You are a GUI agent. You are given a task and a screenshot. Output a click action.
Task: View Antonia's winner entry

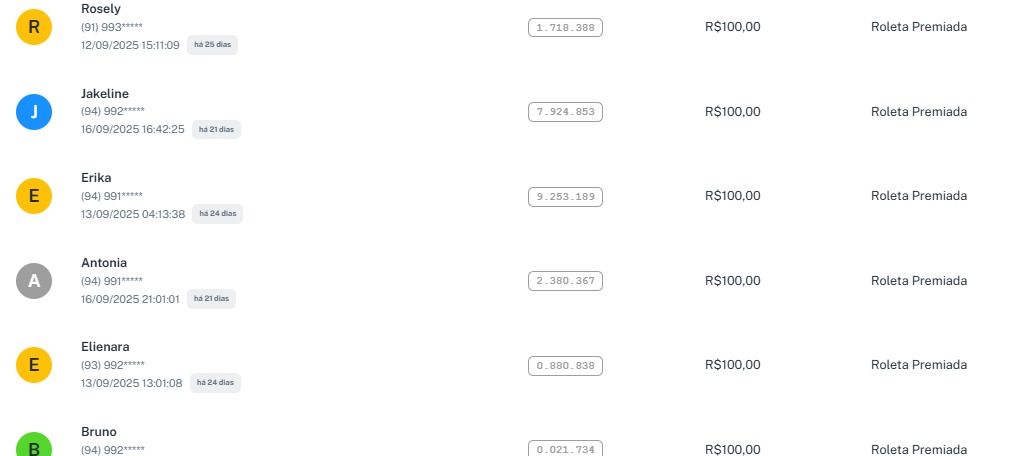pyautogui.click(x=103, y=263)
